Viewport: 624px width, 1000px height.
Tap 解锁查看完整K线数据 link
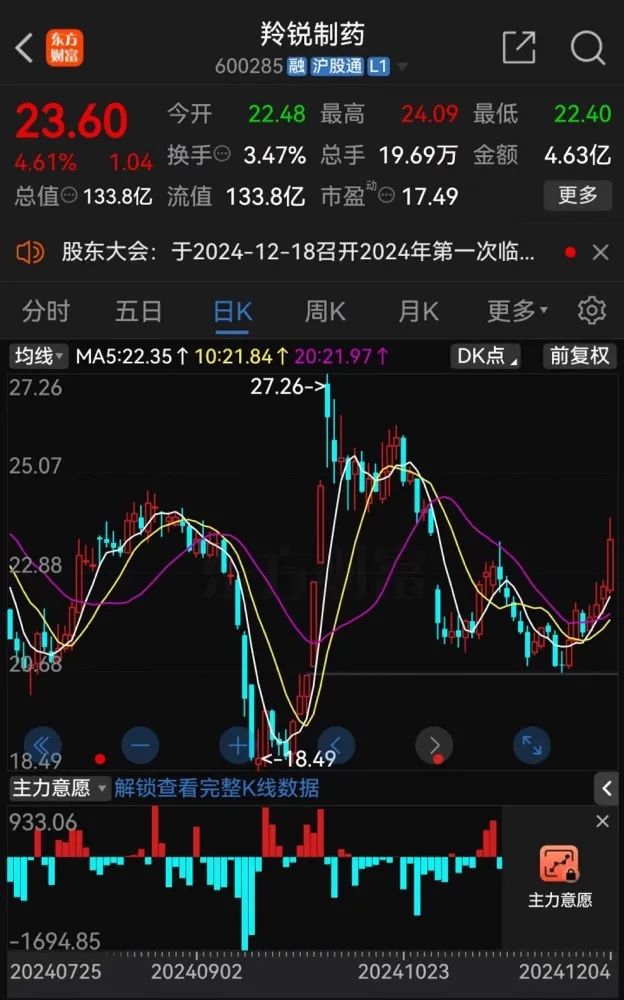217,788
